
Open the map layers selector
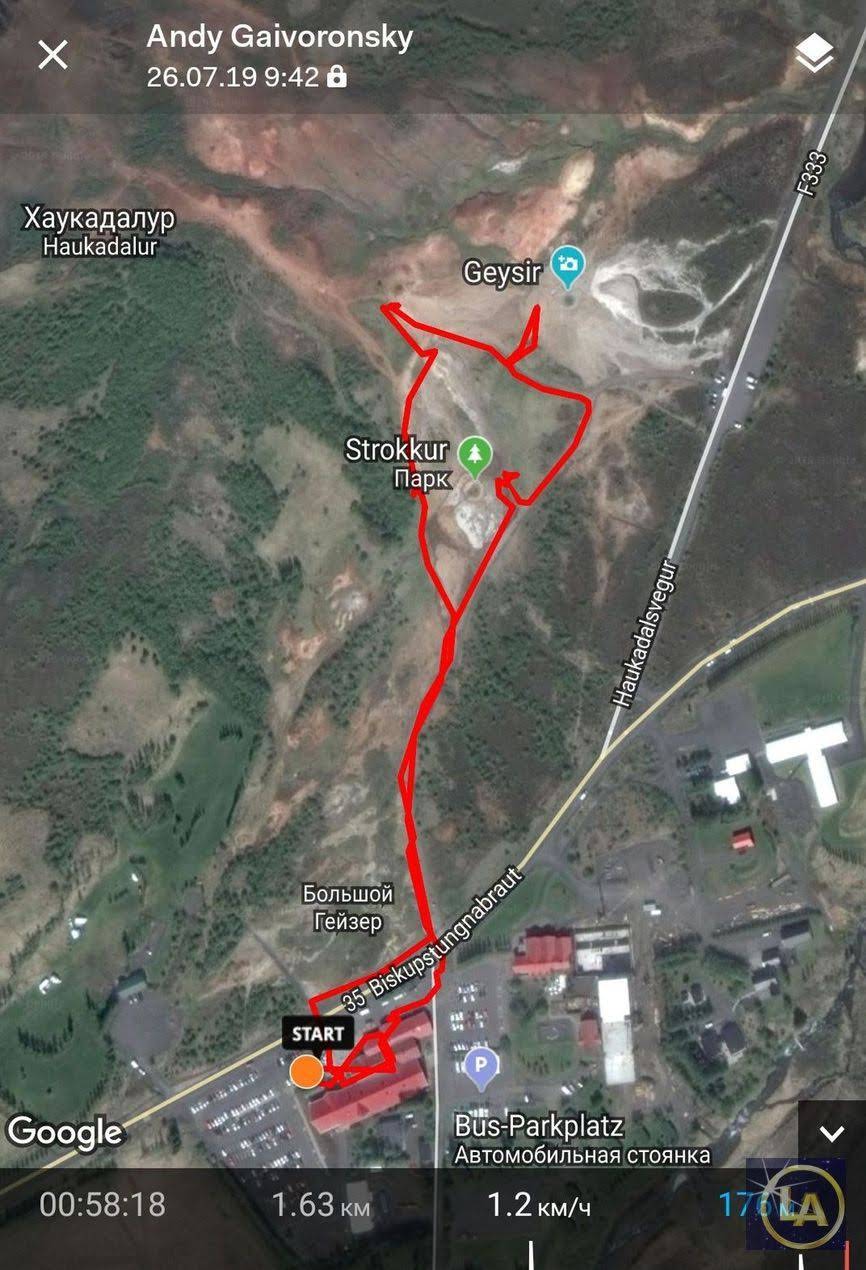[x=814, y=55]
